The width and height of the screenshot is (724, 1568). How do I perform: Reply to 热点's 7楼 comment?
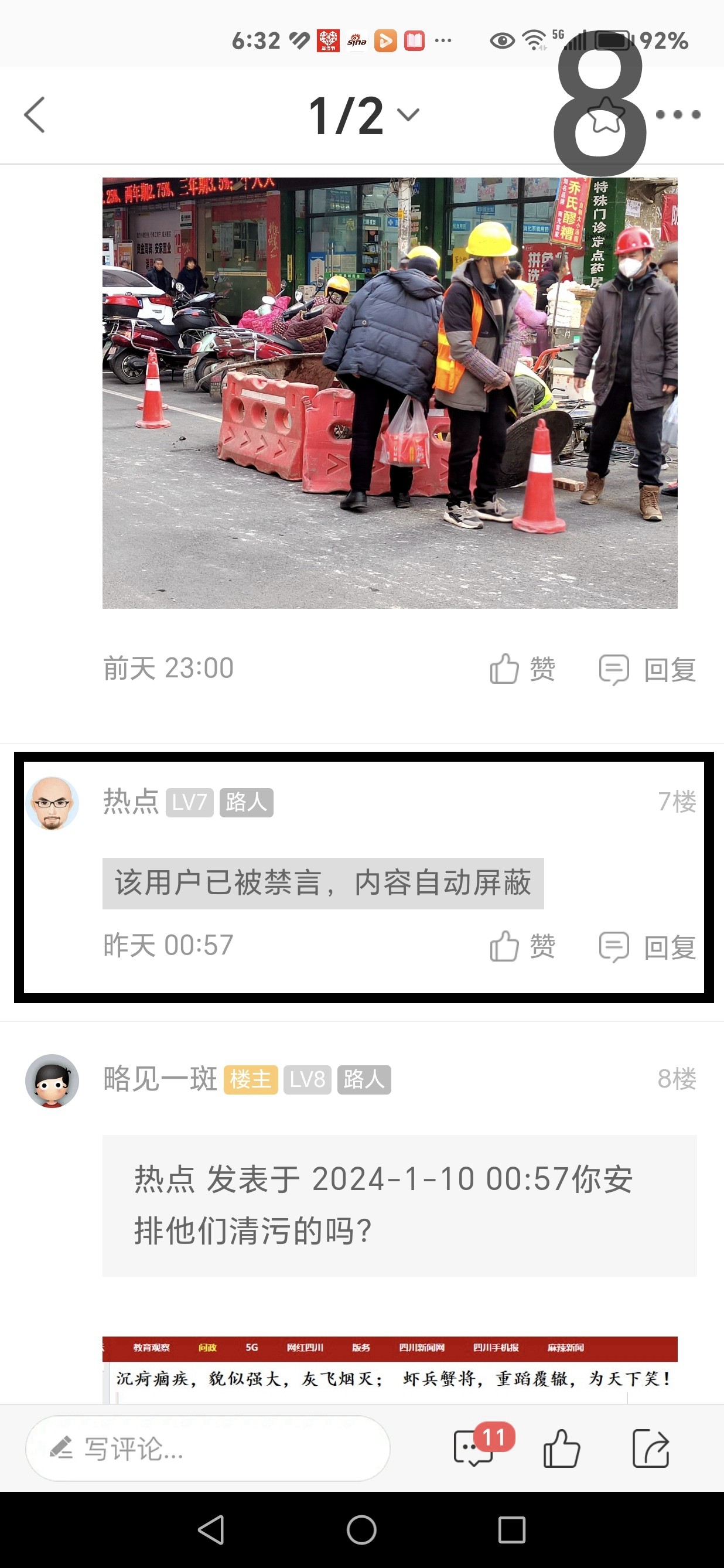647,946
